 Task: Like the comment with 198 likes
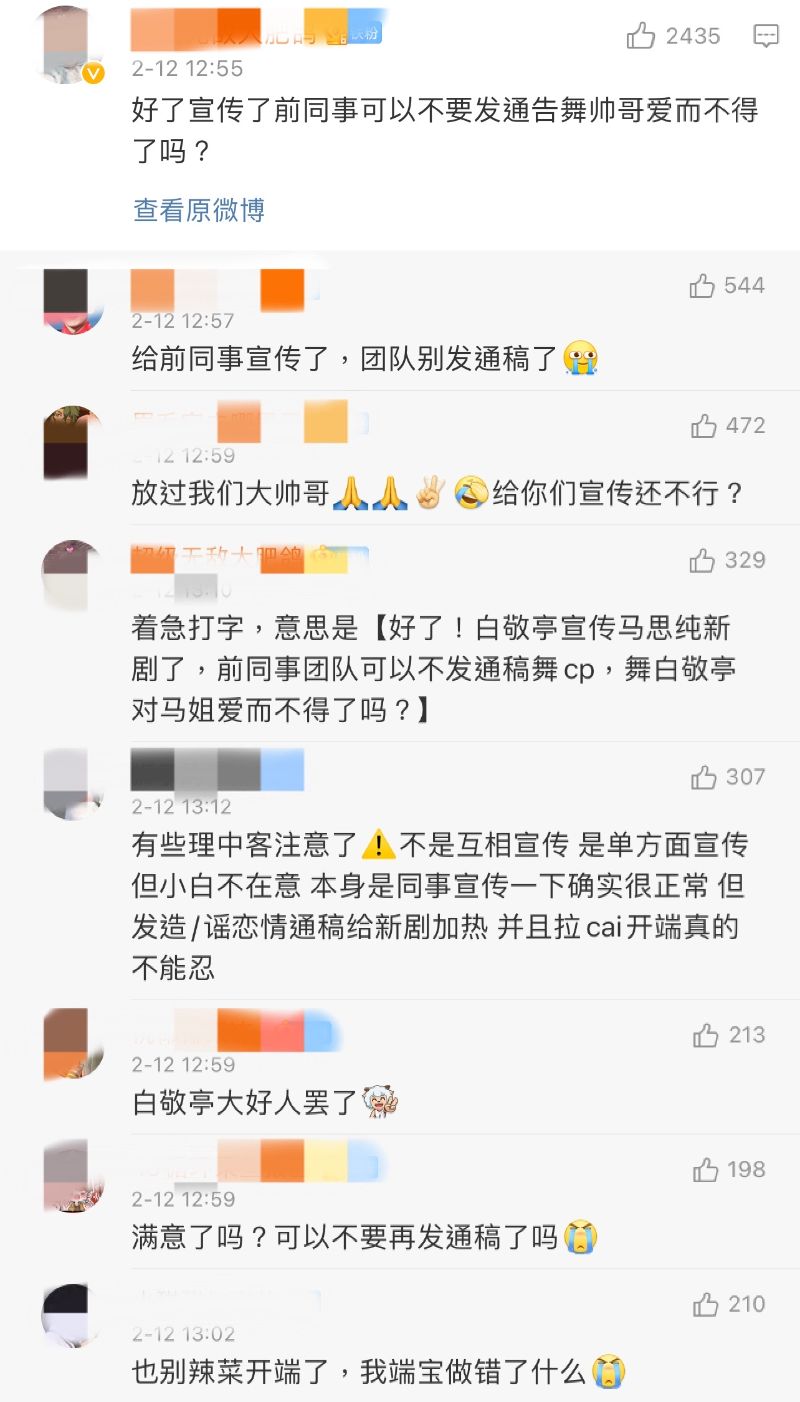pos(705,1170)
